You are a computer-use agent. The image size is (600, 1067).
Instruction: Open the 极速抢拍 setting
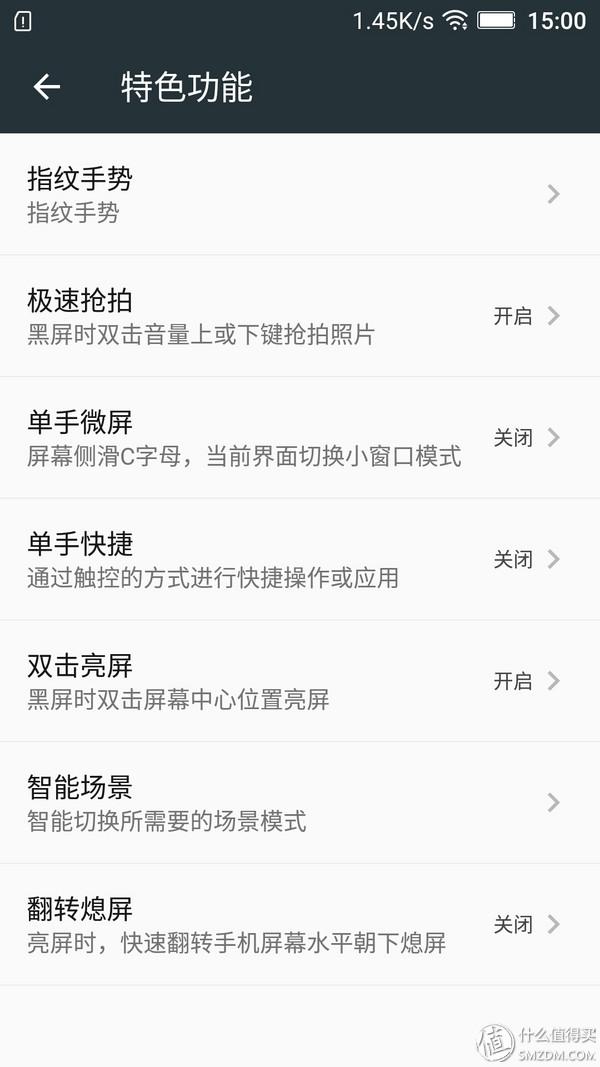(x=300, y=316)
